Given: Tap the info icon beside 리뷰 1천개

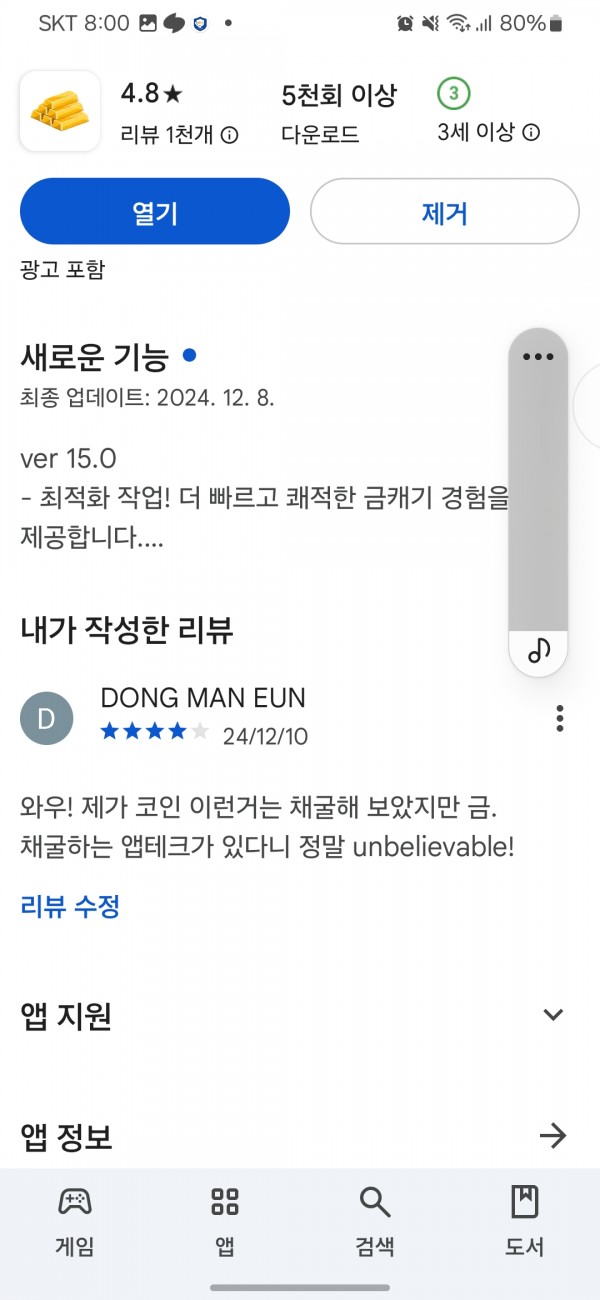Looking at the screenshot, I should pyautogui.click(x=229, y=134).
